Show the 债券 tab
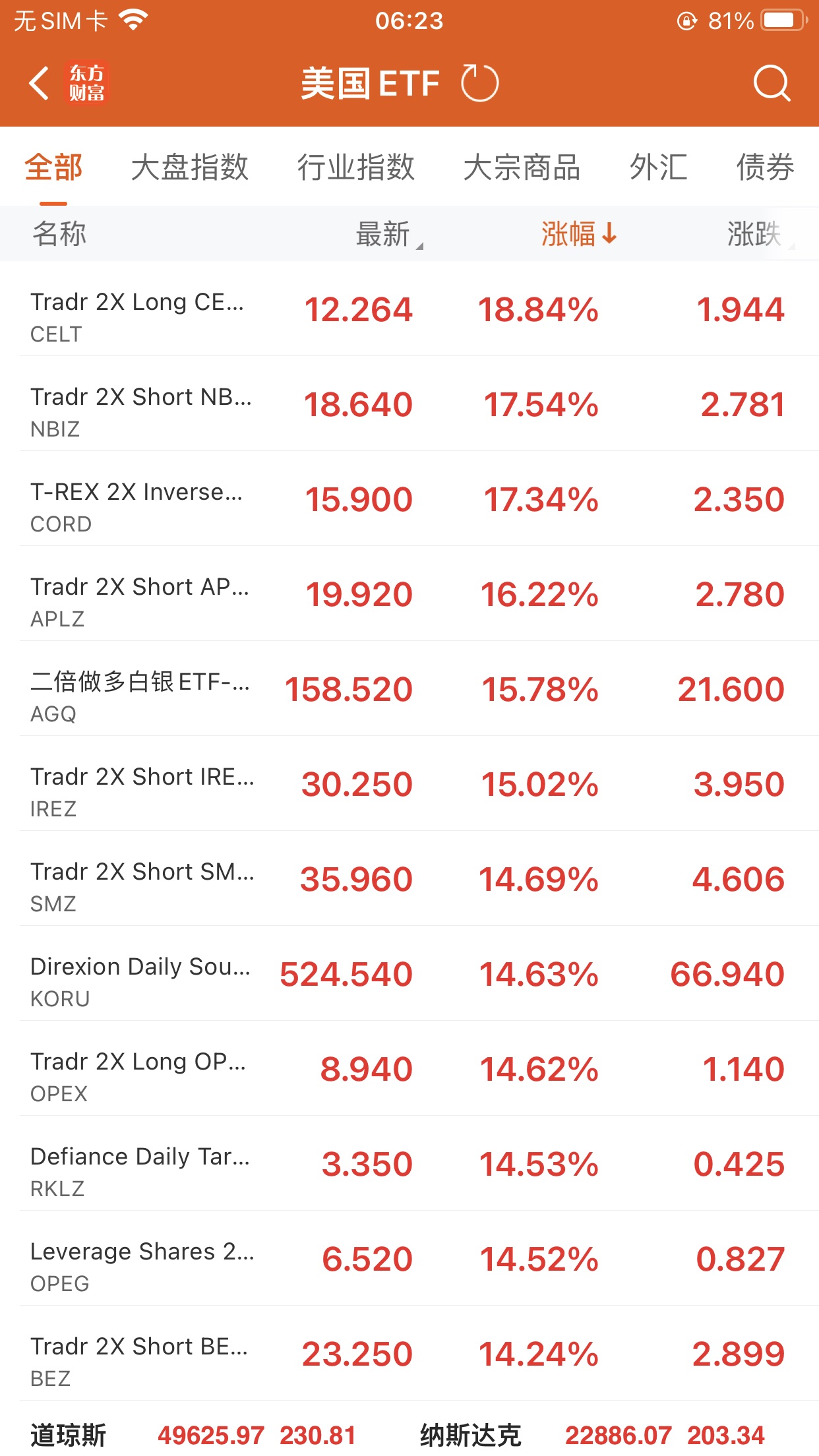The width and height of the screenshot is (819, 1456). coord(765,167)
